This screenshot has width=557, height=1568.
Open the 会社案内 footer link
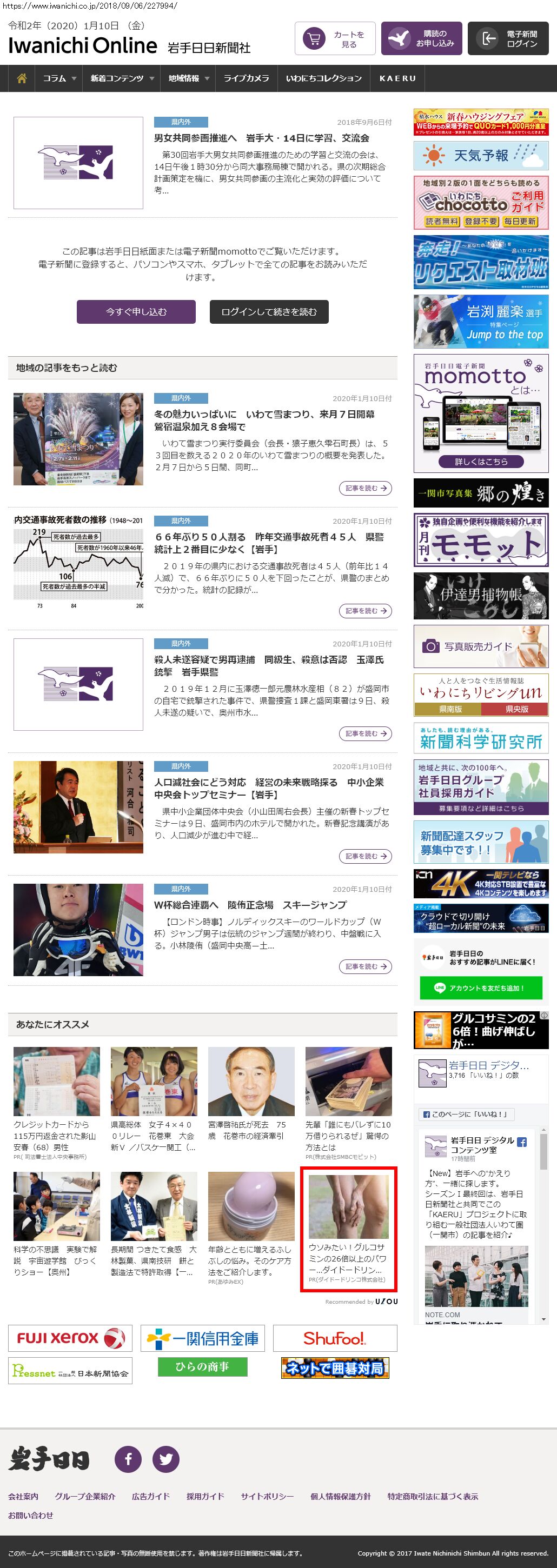click(x=23, y=1496)
